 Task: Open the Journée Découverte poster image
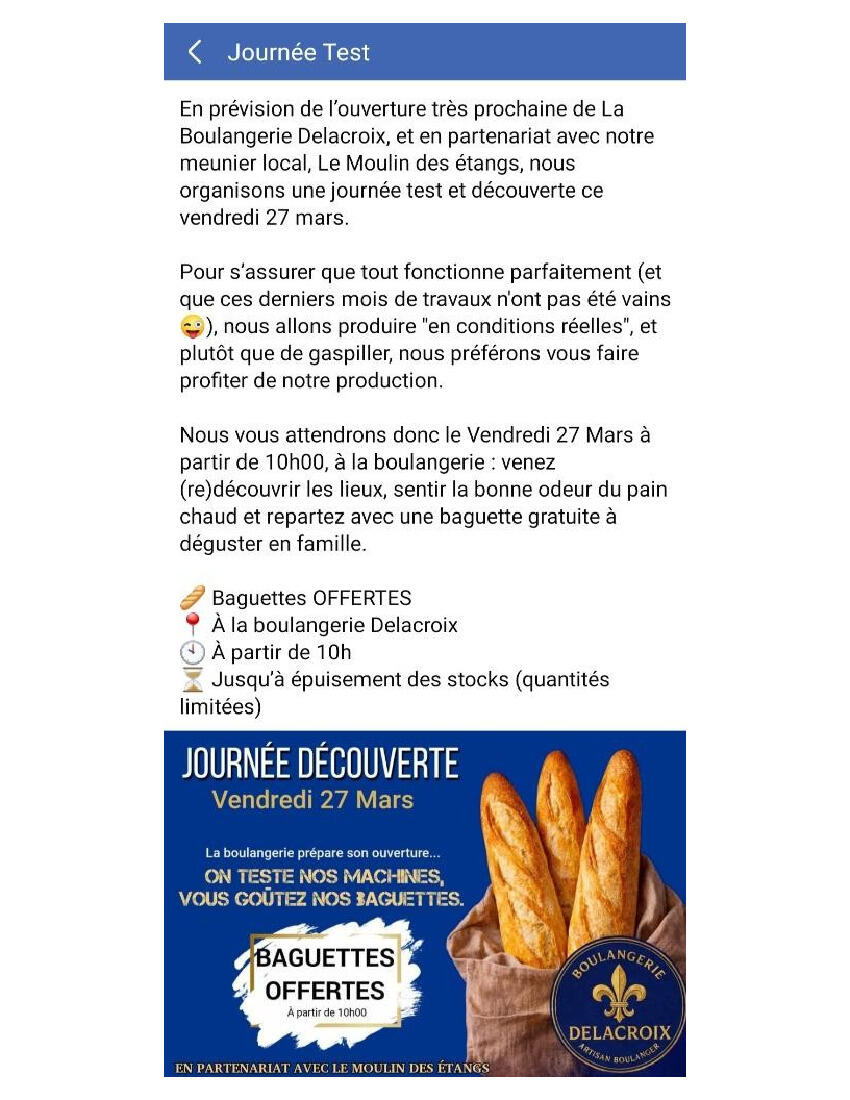tap(424, 902)
